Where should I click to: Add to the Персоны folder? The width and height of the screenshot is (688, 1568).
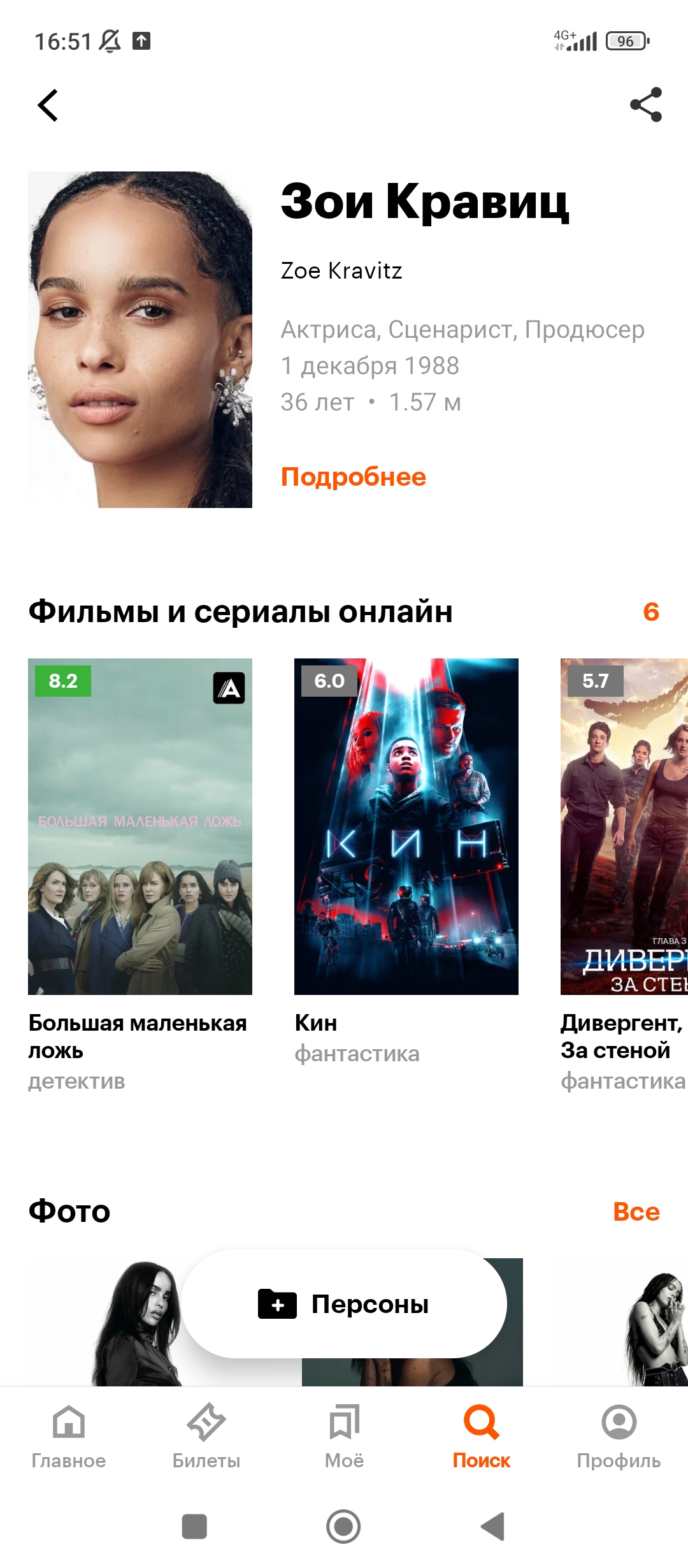coord(344,1304)
